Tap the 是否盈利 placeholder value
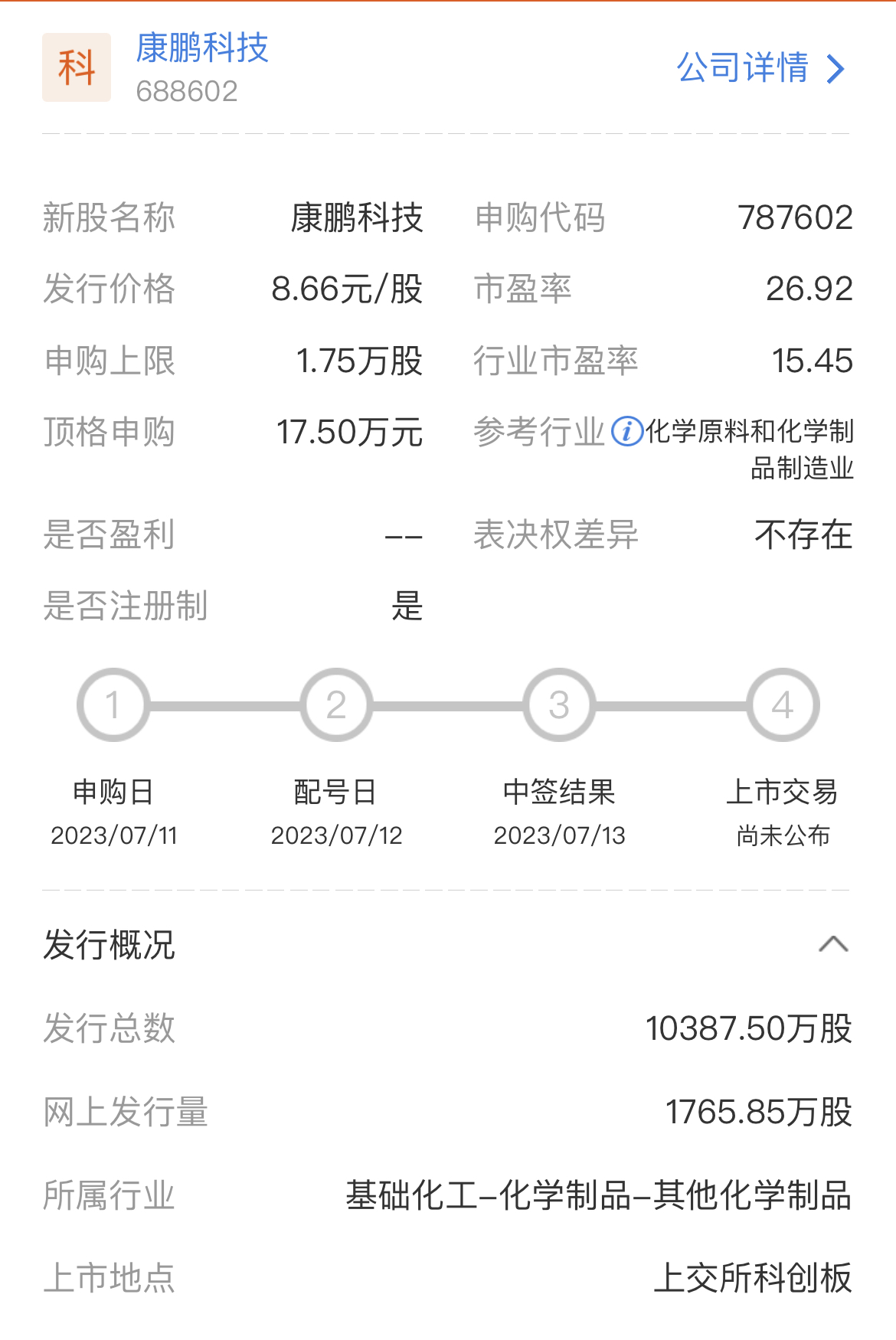 (x=404, y=536)
